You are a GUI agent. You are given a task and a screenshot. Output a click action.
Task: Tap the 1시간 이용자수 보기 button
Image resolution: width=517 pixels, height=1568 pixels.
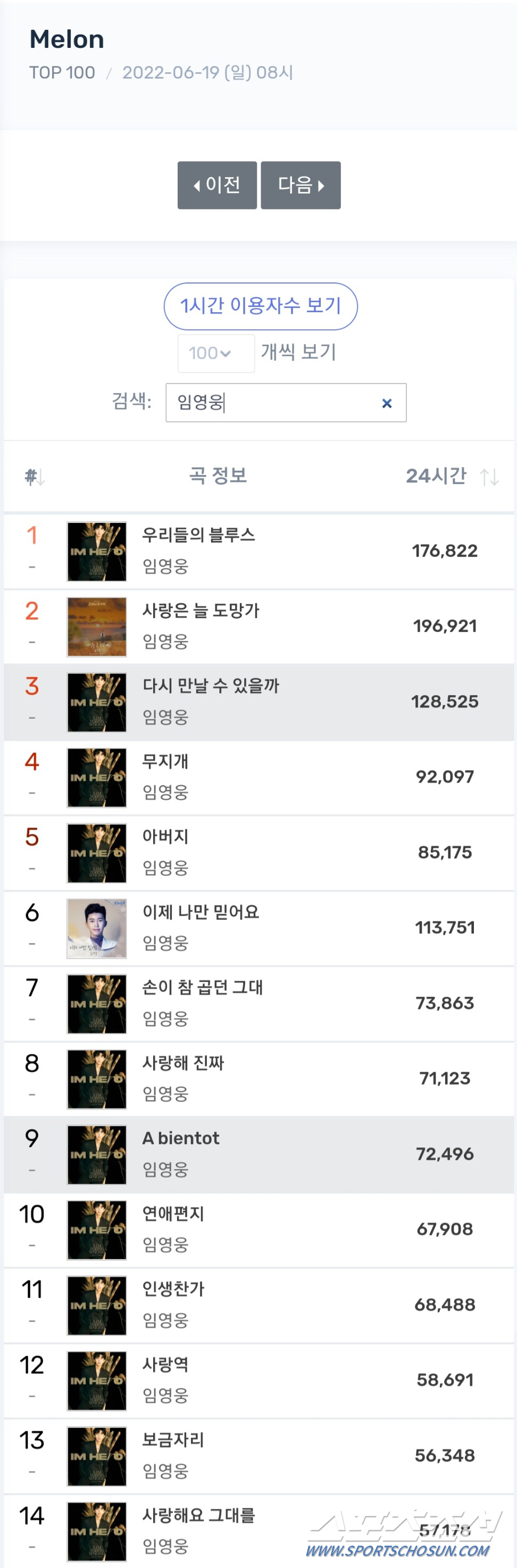261,306
